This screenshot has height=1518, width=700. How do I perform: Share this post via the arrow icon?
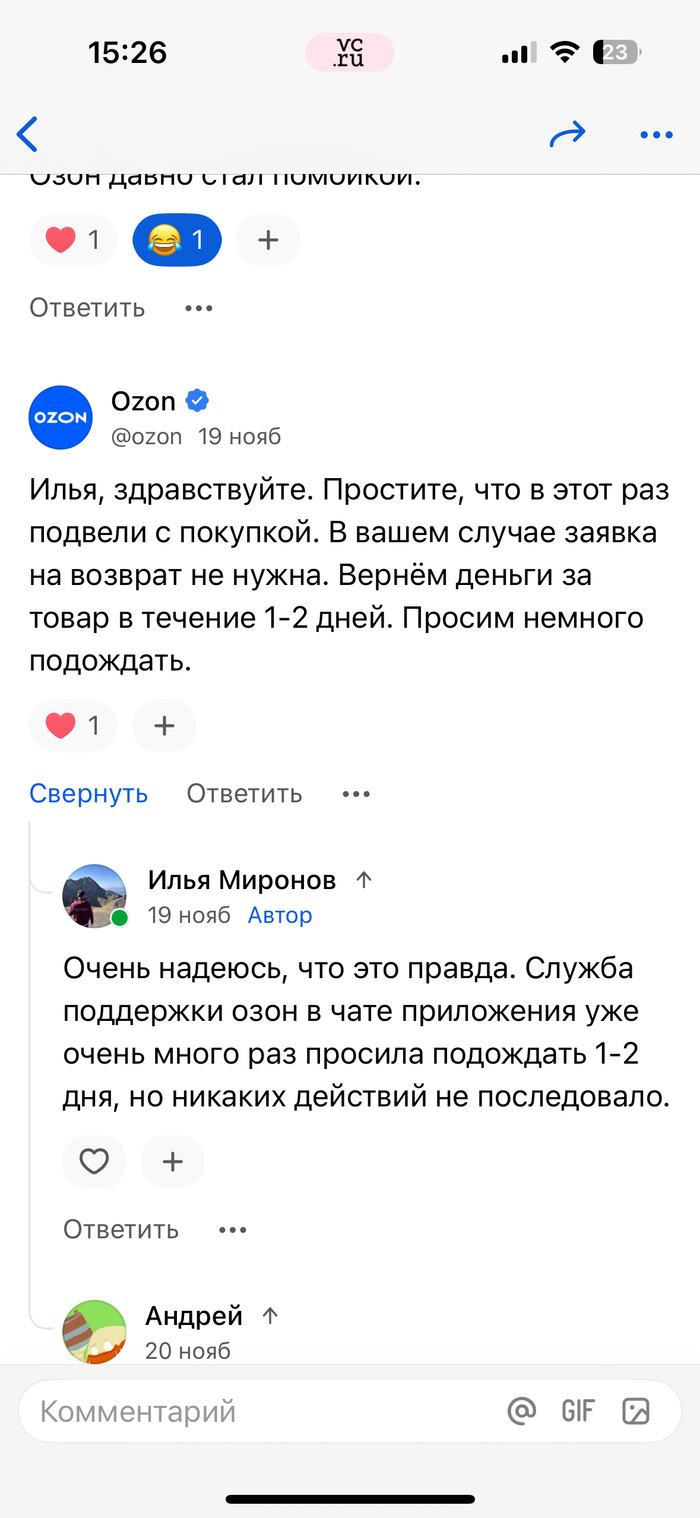(x=567, y=134)
